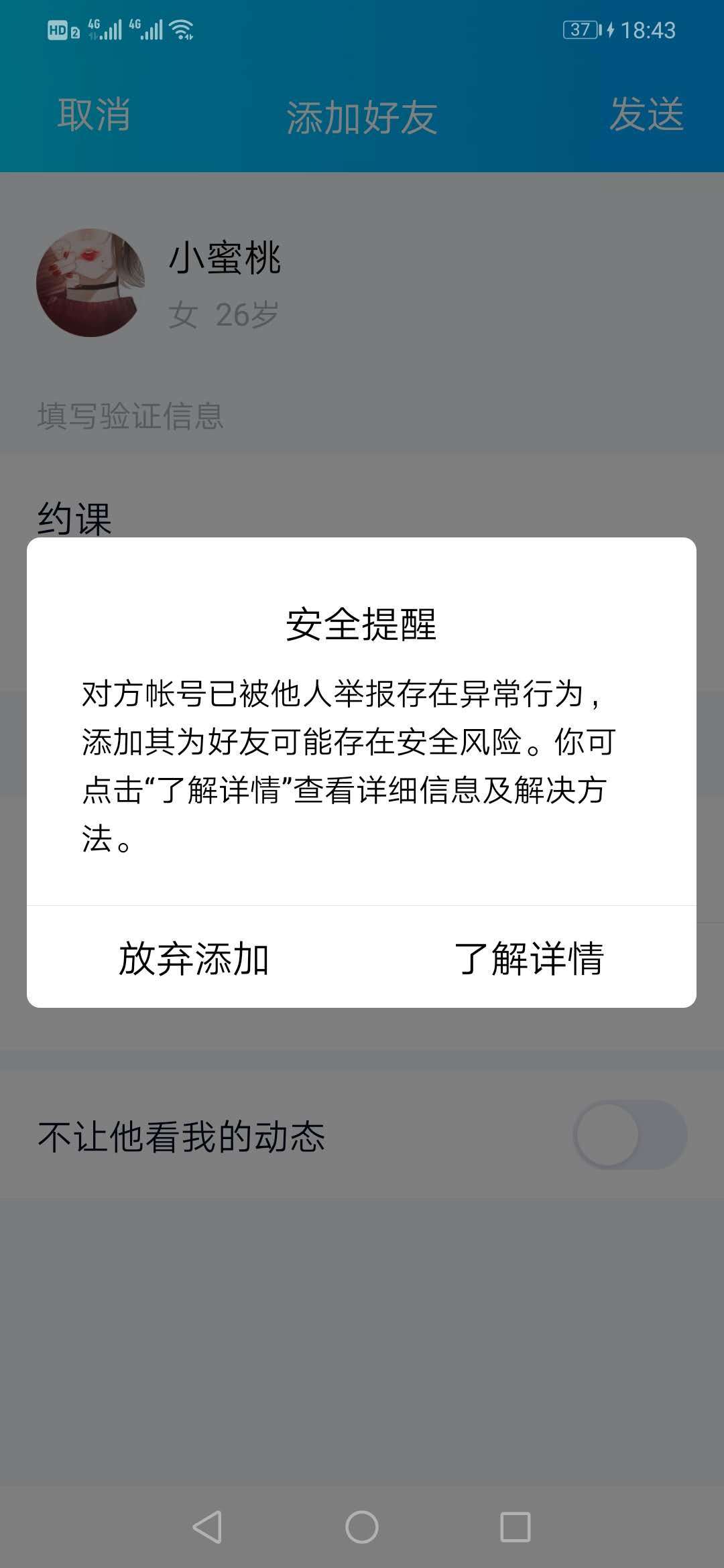Tap the 添加好友 title bar text
724x1568 pixels.
coord(362,116)
